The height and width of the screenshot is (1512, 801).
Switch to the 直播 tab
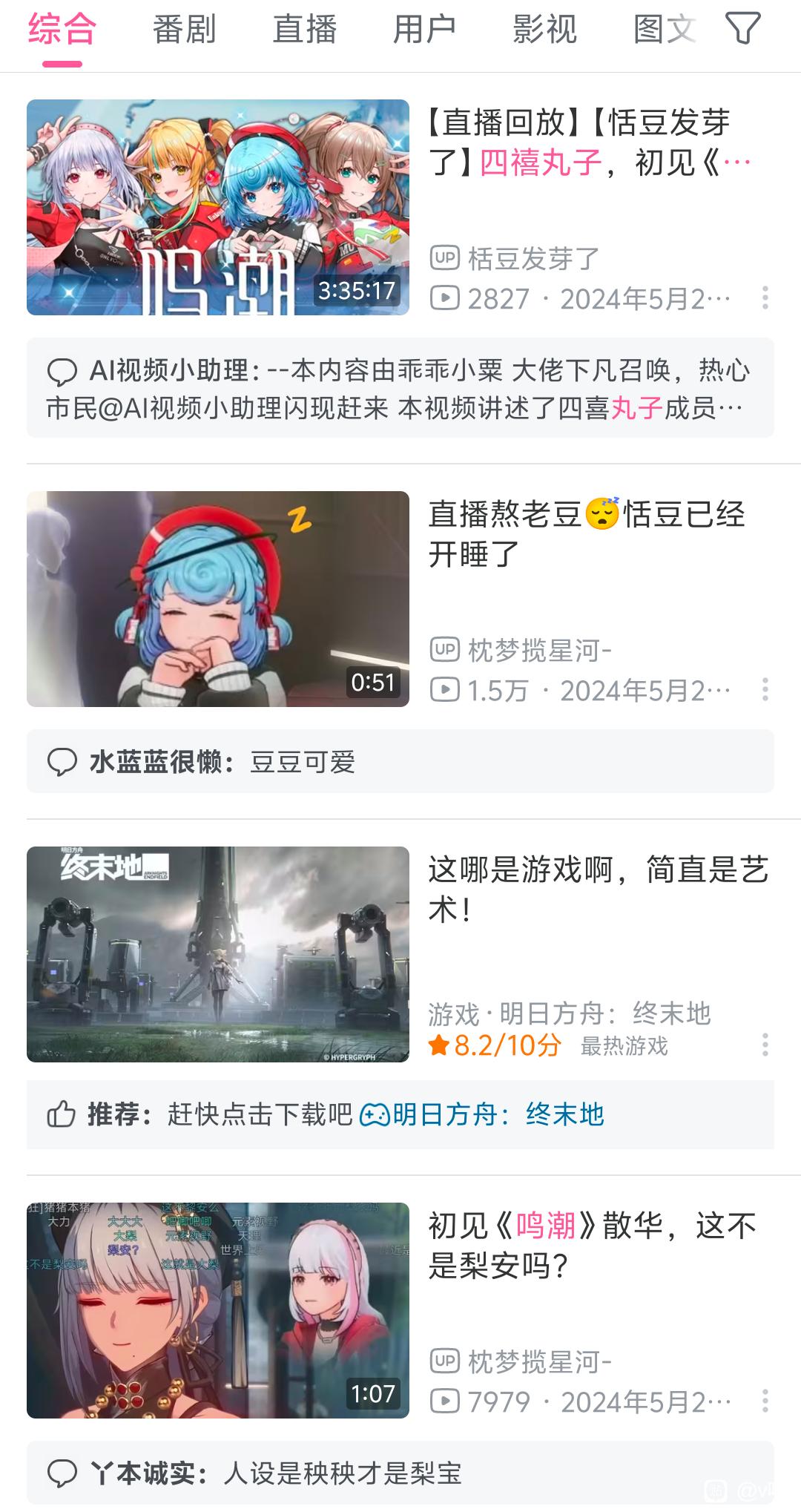pyautogui.click(x=304, y=30)
